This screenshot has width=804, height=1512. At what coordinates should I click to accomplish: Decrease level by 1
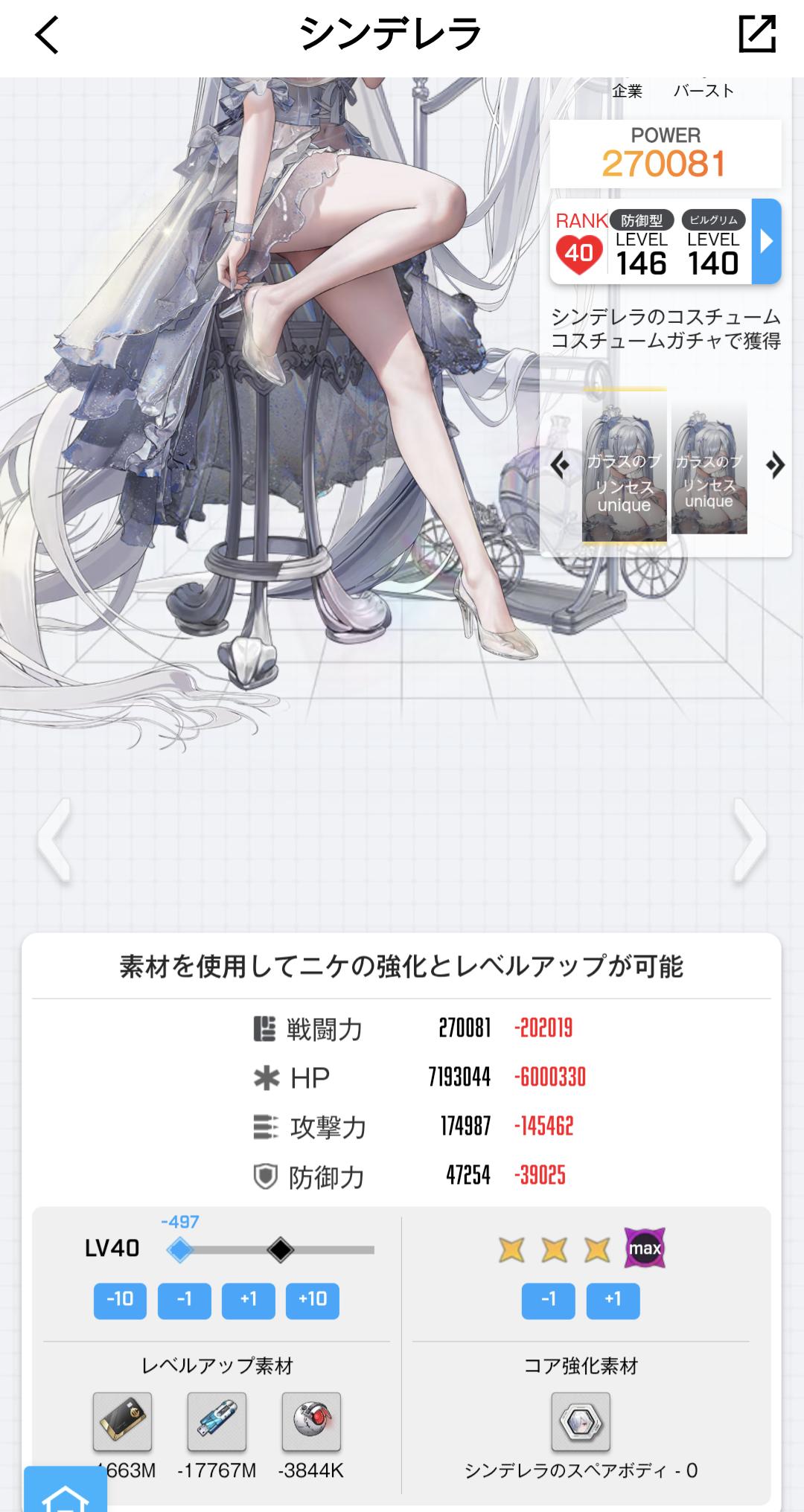tap(184, 1300)
